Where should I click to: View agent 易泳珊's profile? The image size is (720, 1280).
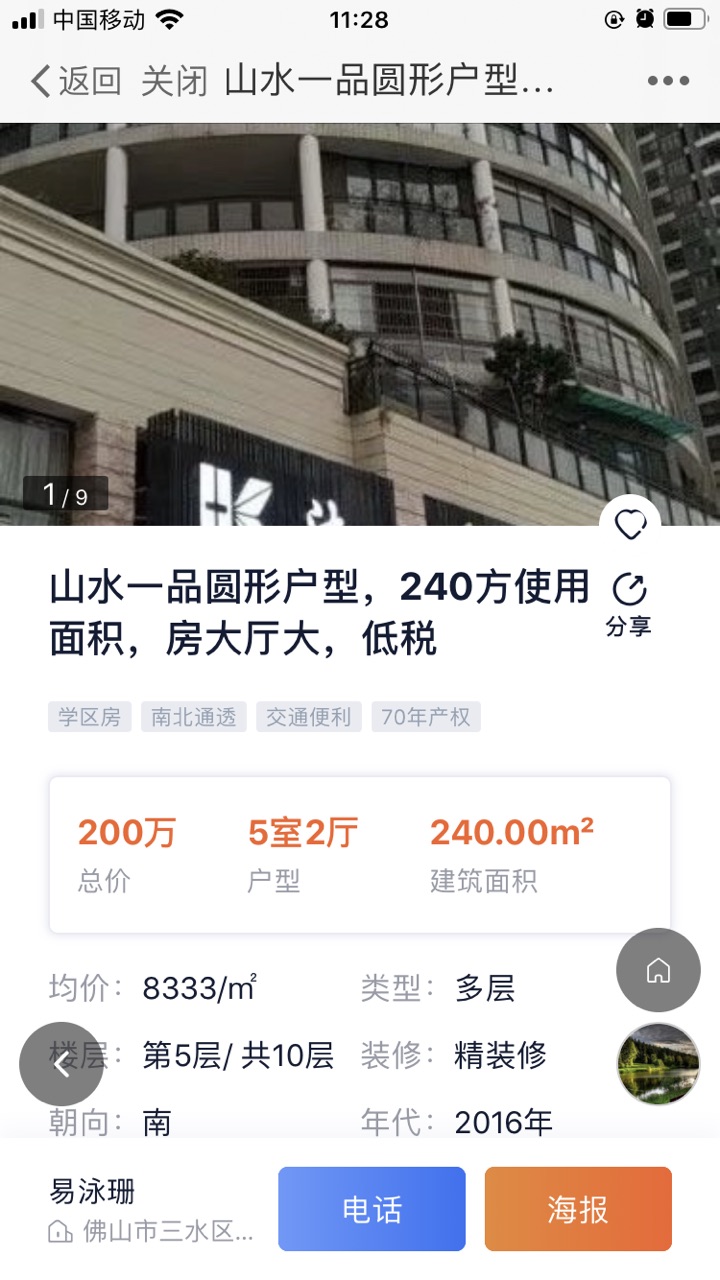pos(150,1209)
